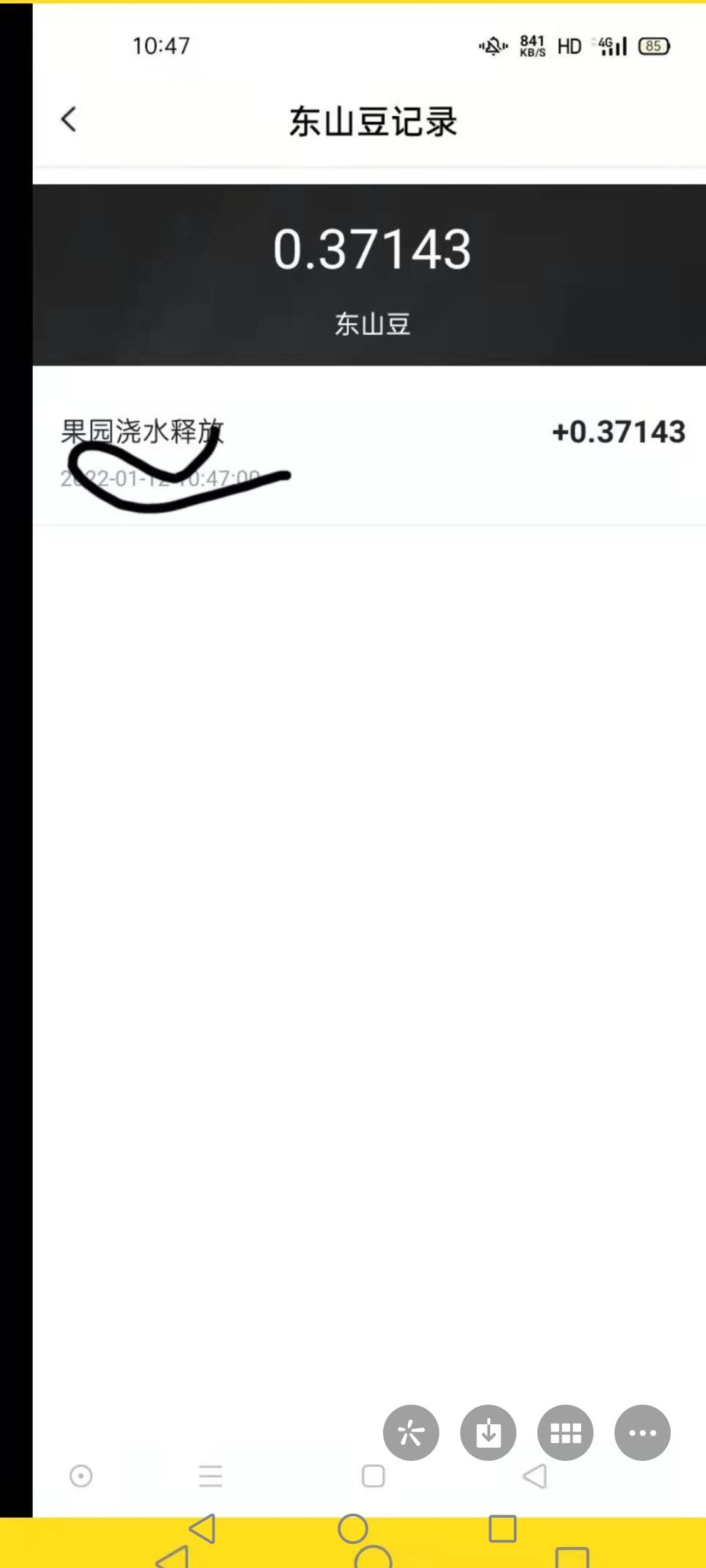This screenshot has height=1568, width=706.
Task: Tap the system home circle button
Action: click(x=353, y=1529)
